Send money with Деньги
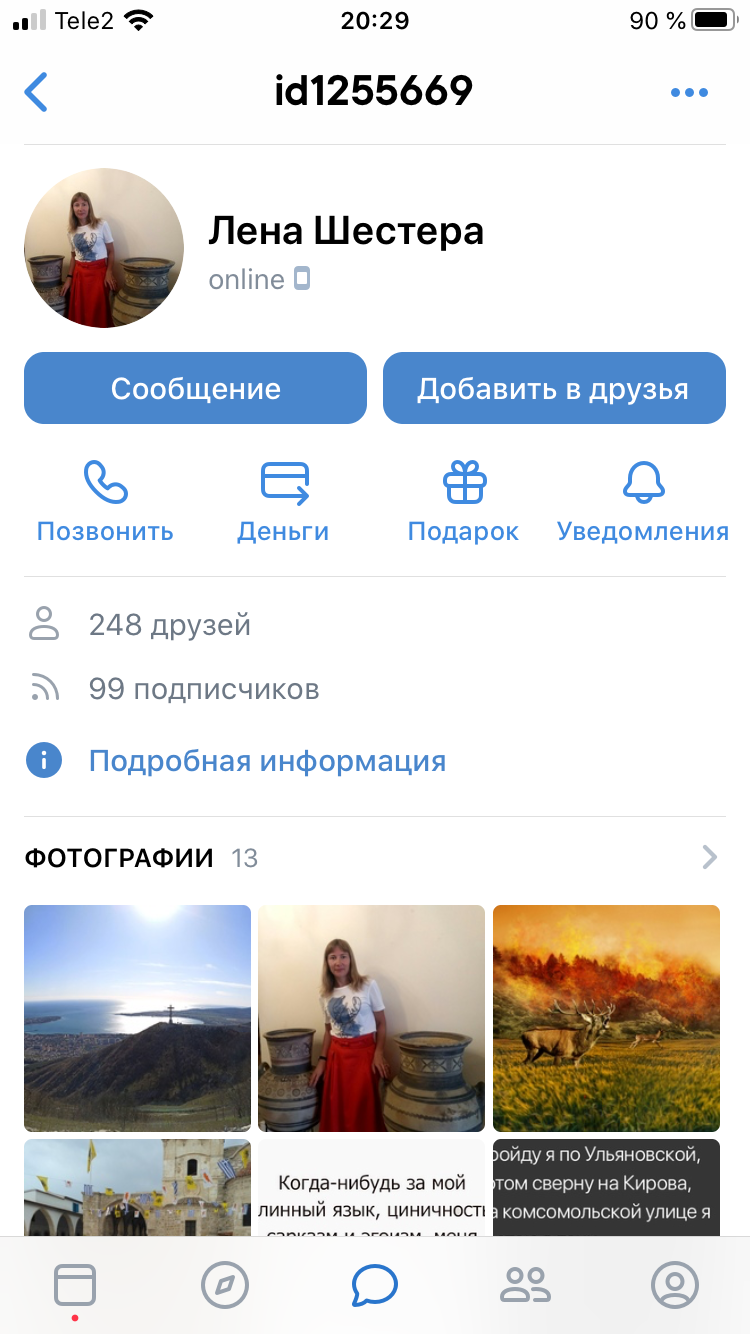The image size is (750, 1334). click(283, 502)
